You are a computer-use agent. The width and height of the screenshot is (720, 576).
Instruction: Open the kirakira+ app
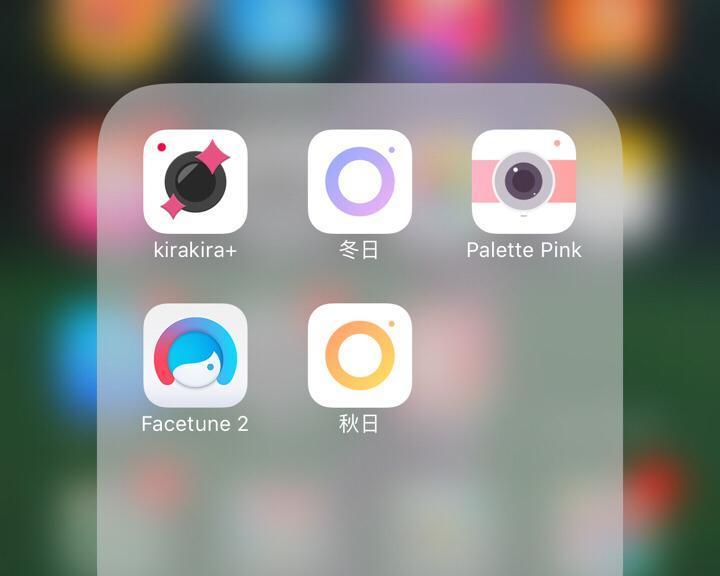(x=195, y=181)
